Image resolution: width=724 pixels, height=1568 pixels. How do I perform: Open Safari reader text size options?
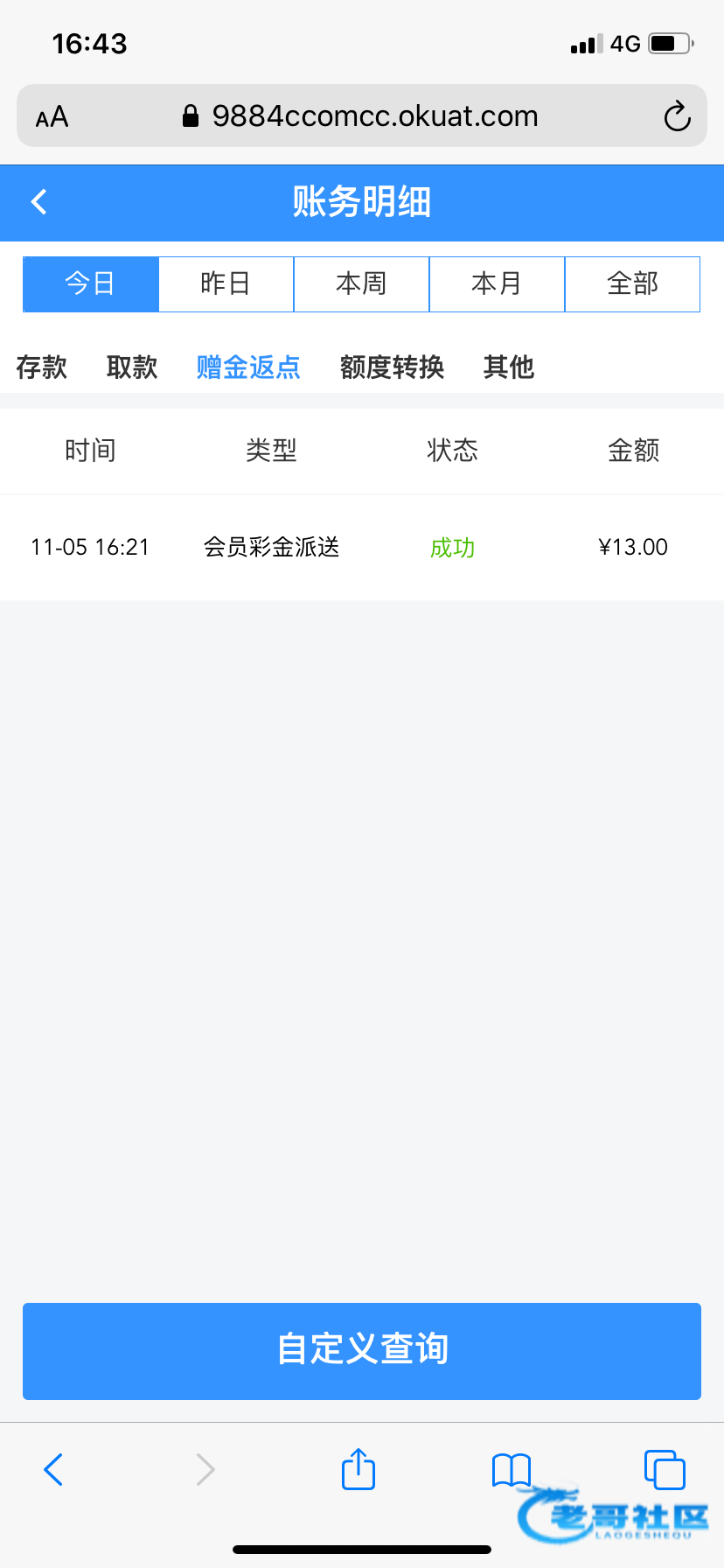(52, 116)
